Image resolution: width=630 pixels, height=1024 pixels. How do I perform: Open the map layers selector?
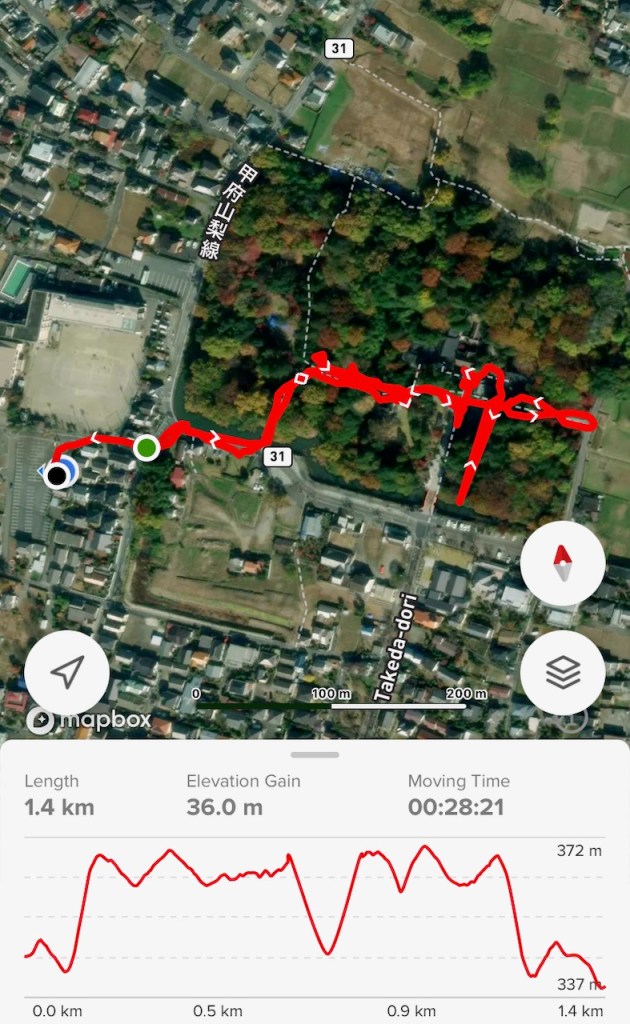pos(562,673)
